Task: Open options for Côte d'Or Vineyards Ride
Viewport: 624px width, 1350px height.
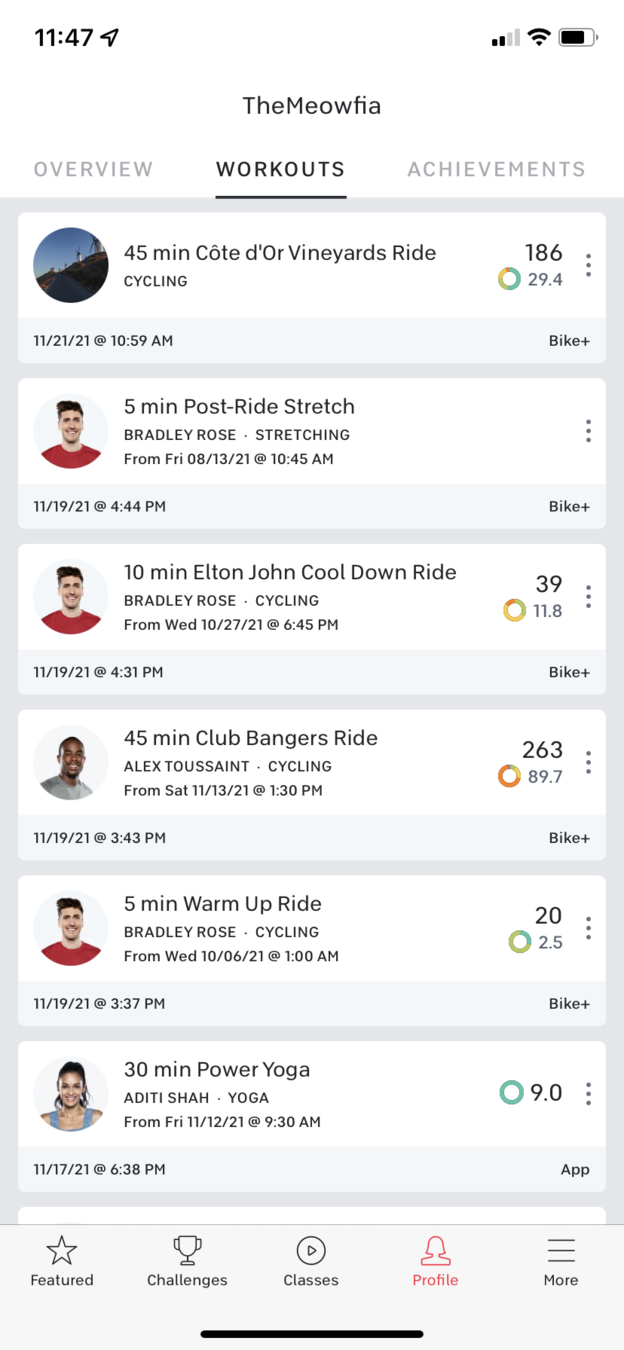Action: (x=588, y=265)
